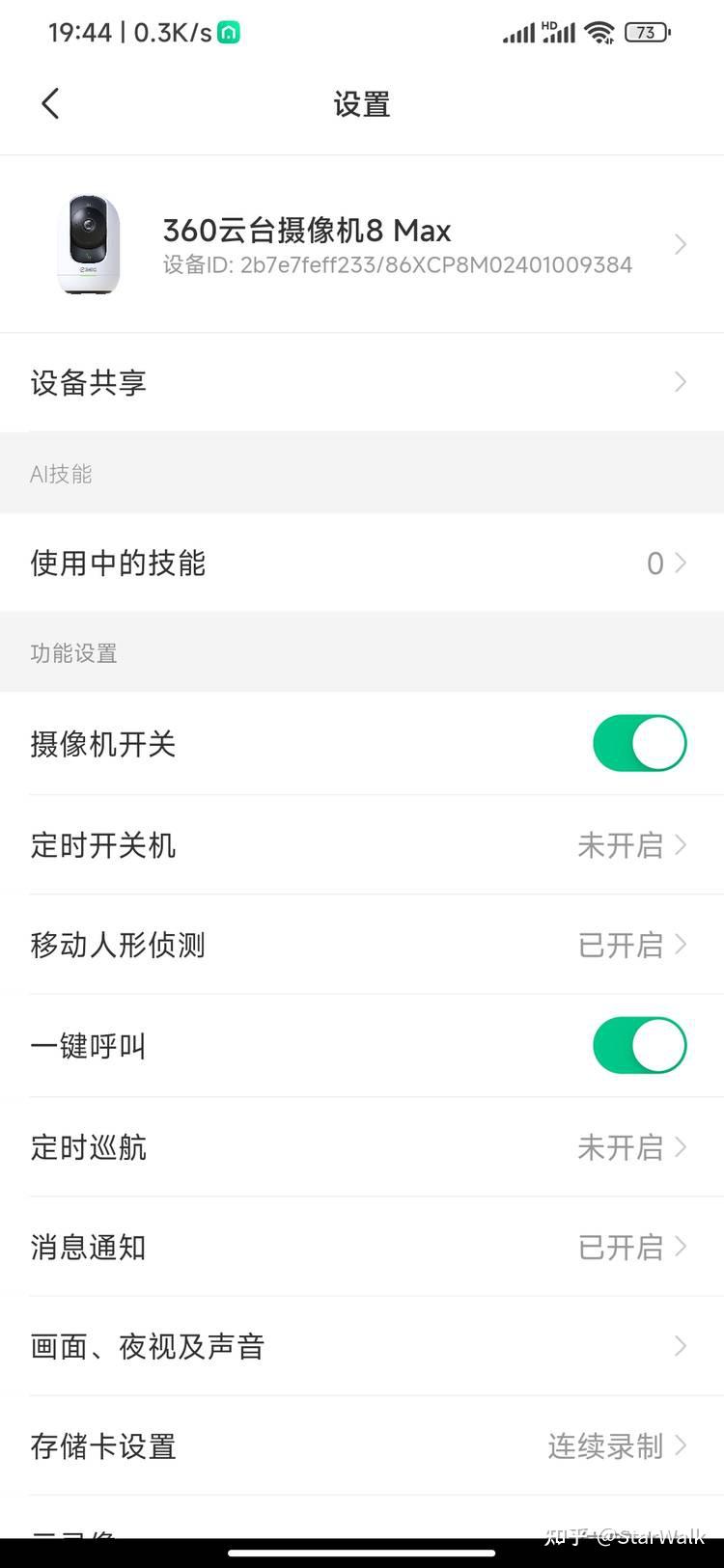Open 使用中的技能 list

362,563
